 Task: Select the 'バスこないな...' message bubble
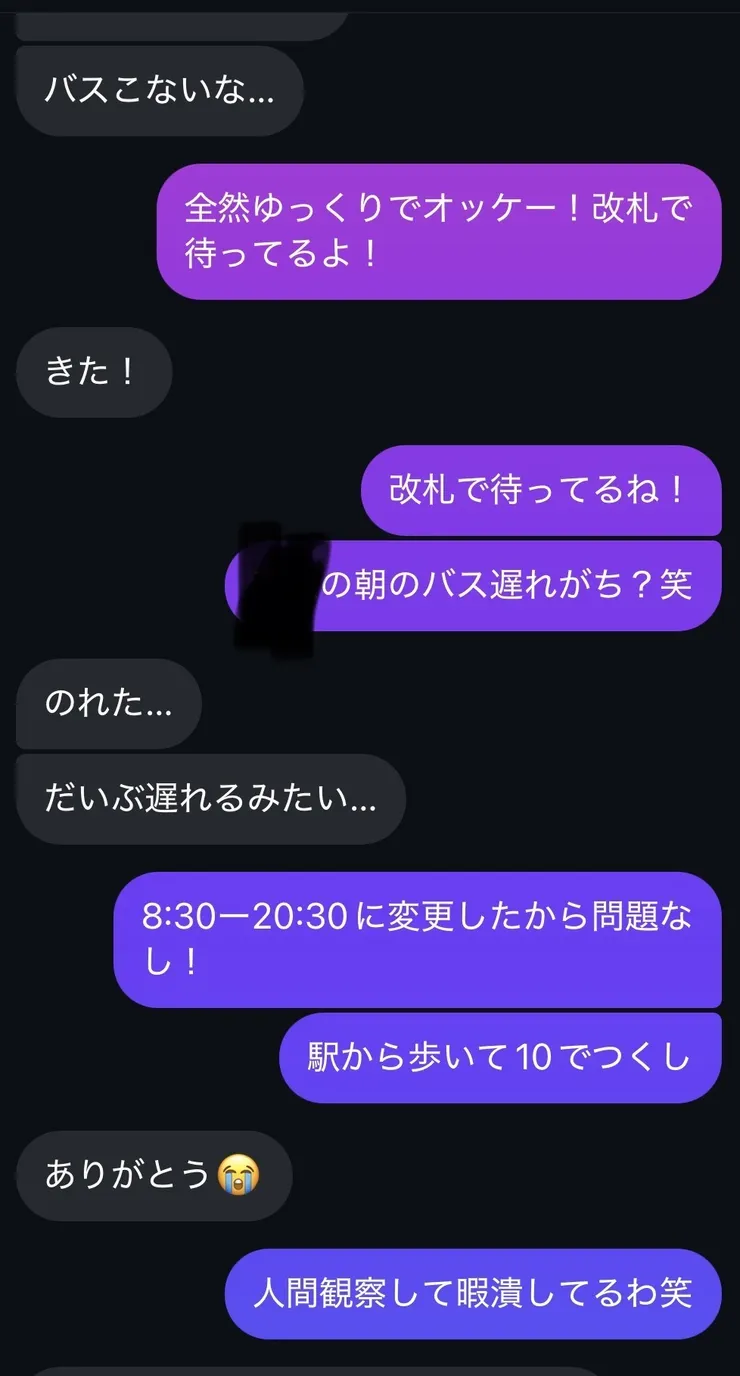[x=159, y=91]
